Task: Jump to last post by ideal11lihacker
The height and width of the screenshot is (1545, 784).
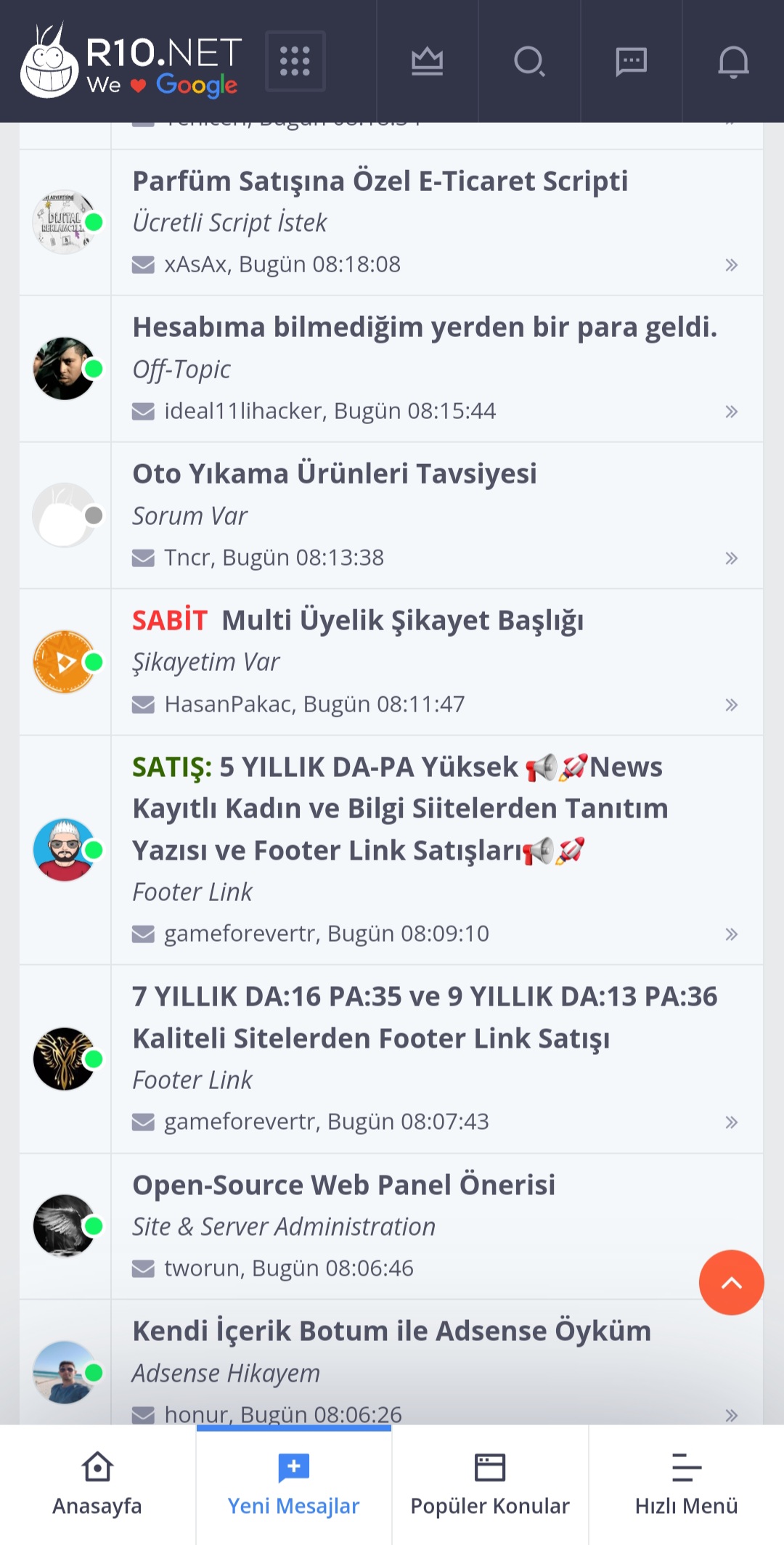Action: click(x=731, y=412)
